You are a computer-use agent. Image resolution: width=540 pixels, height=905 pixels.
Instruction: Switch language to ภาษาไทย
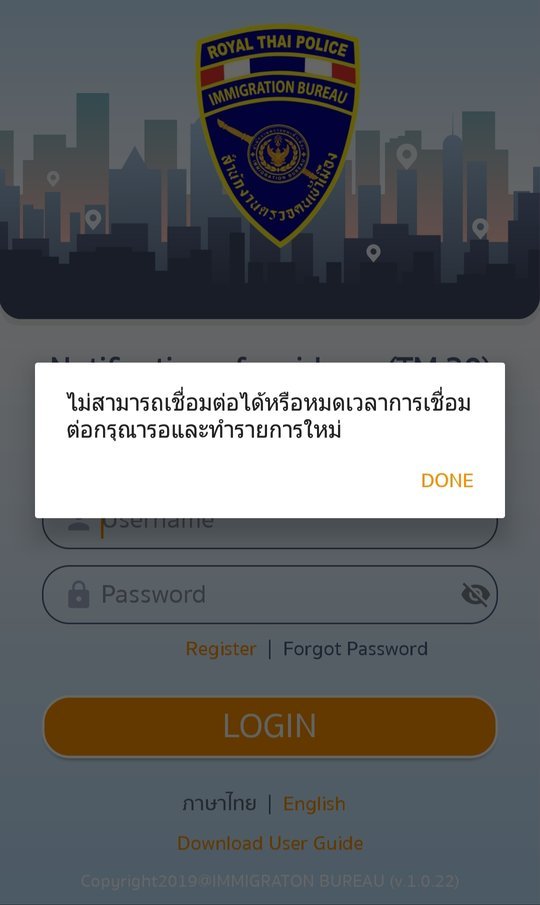click(219, 803)
